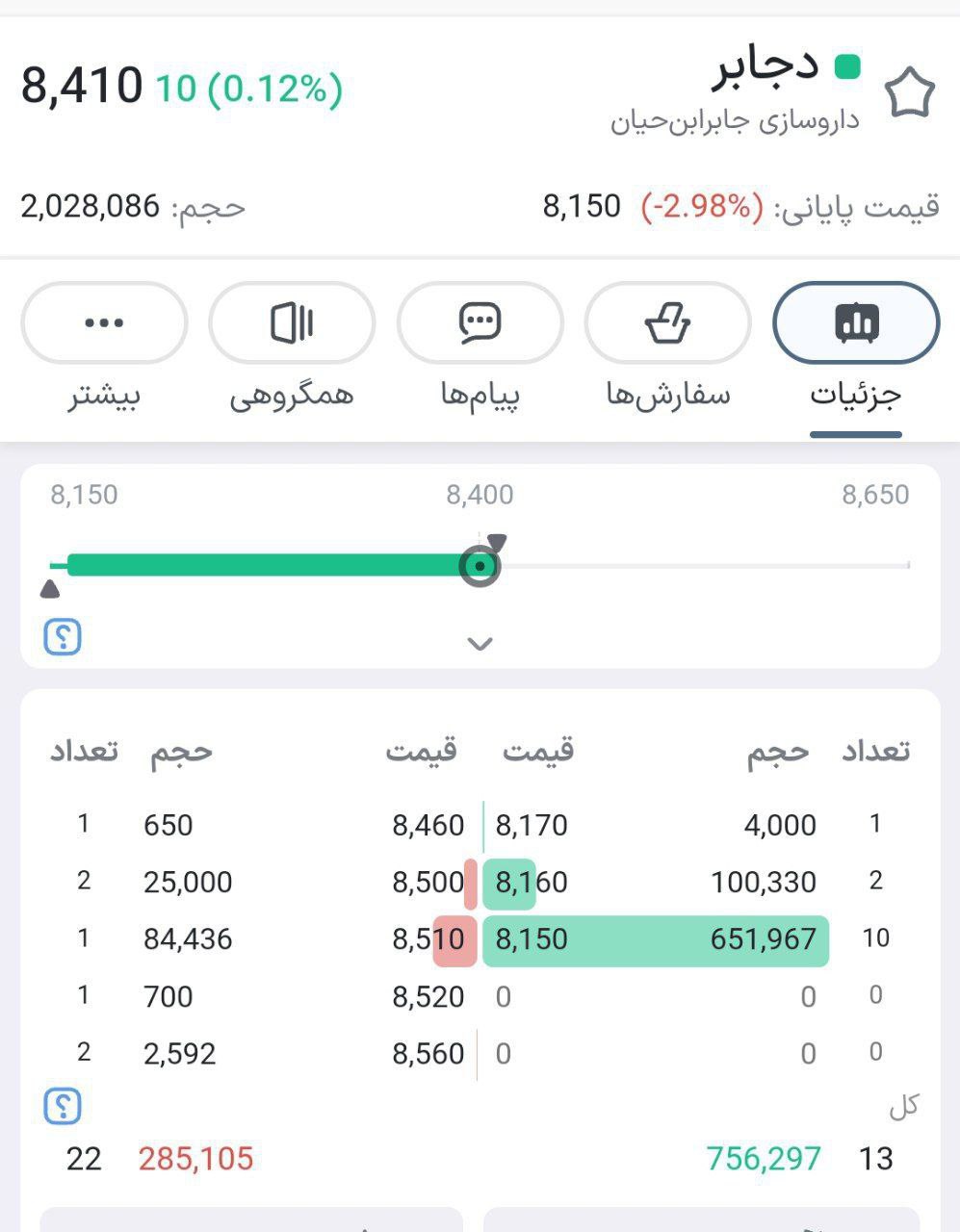Image resolution: width=960 pixels, height=1232 pixels.
Task: Expand the price range card chevron
Action: [x=480, y=644]
